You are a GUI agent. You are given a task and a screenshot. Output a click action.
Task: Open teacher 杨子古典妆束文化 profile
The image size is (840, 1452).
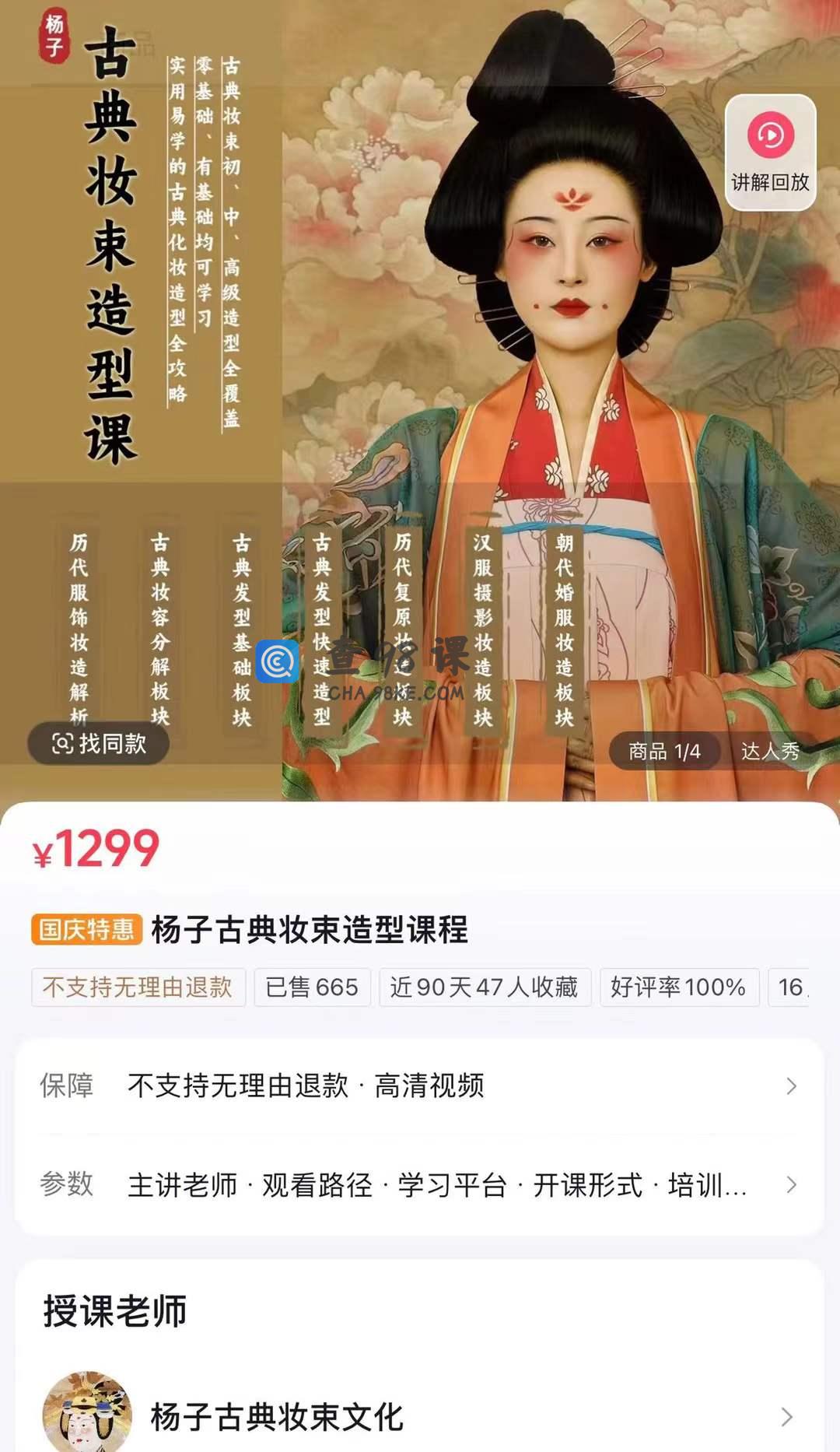tap(420, 1416)
